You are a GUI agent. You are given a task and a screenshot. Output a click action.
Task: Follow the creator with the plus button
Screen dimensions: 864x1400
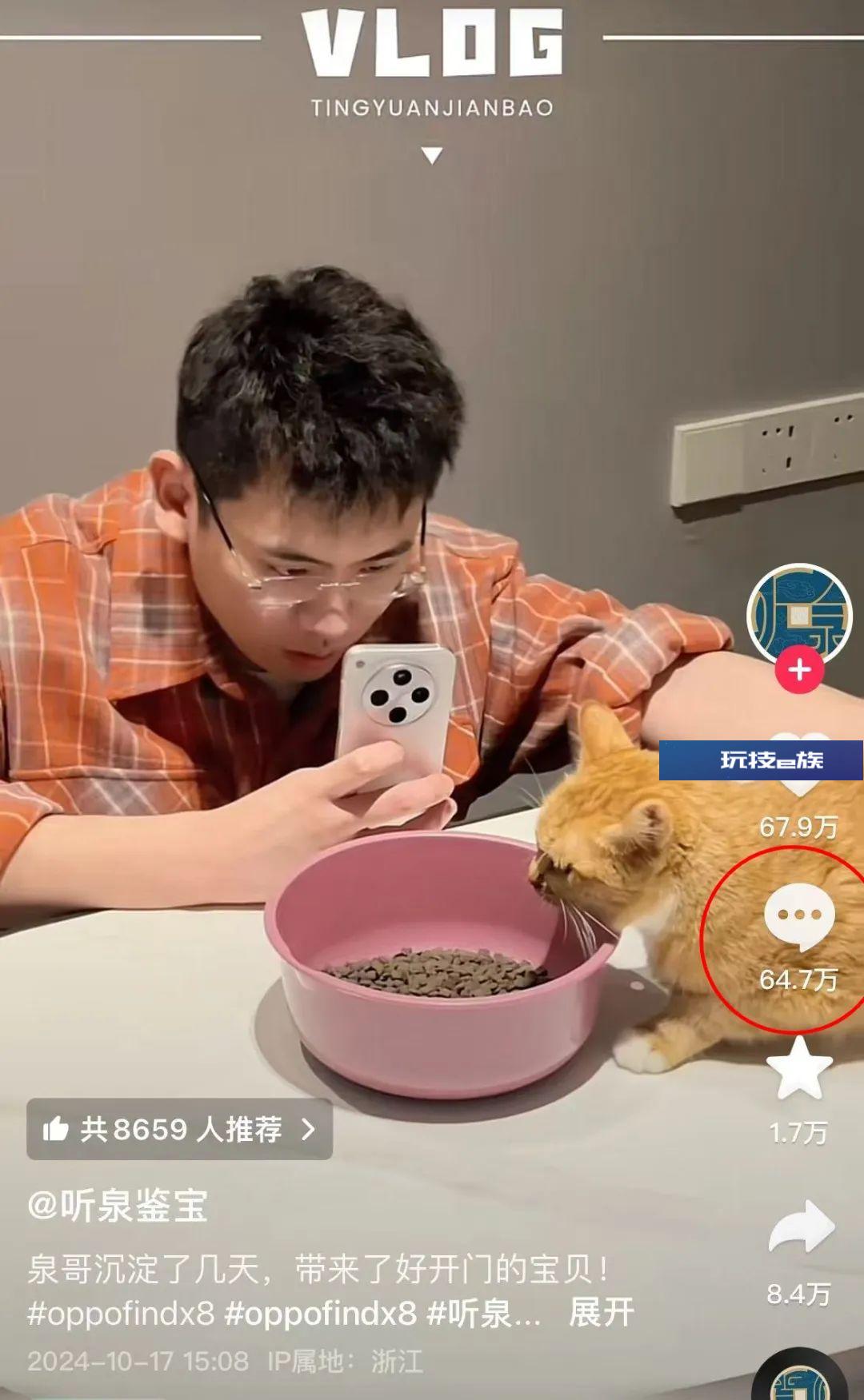point(799,670)
